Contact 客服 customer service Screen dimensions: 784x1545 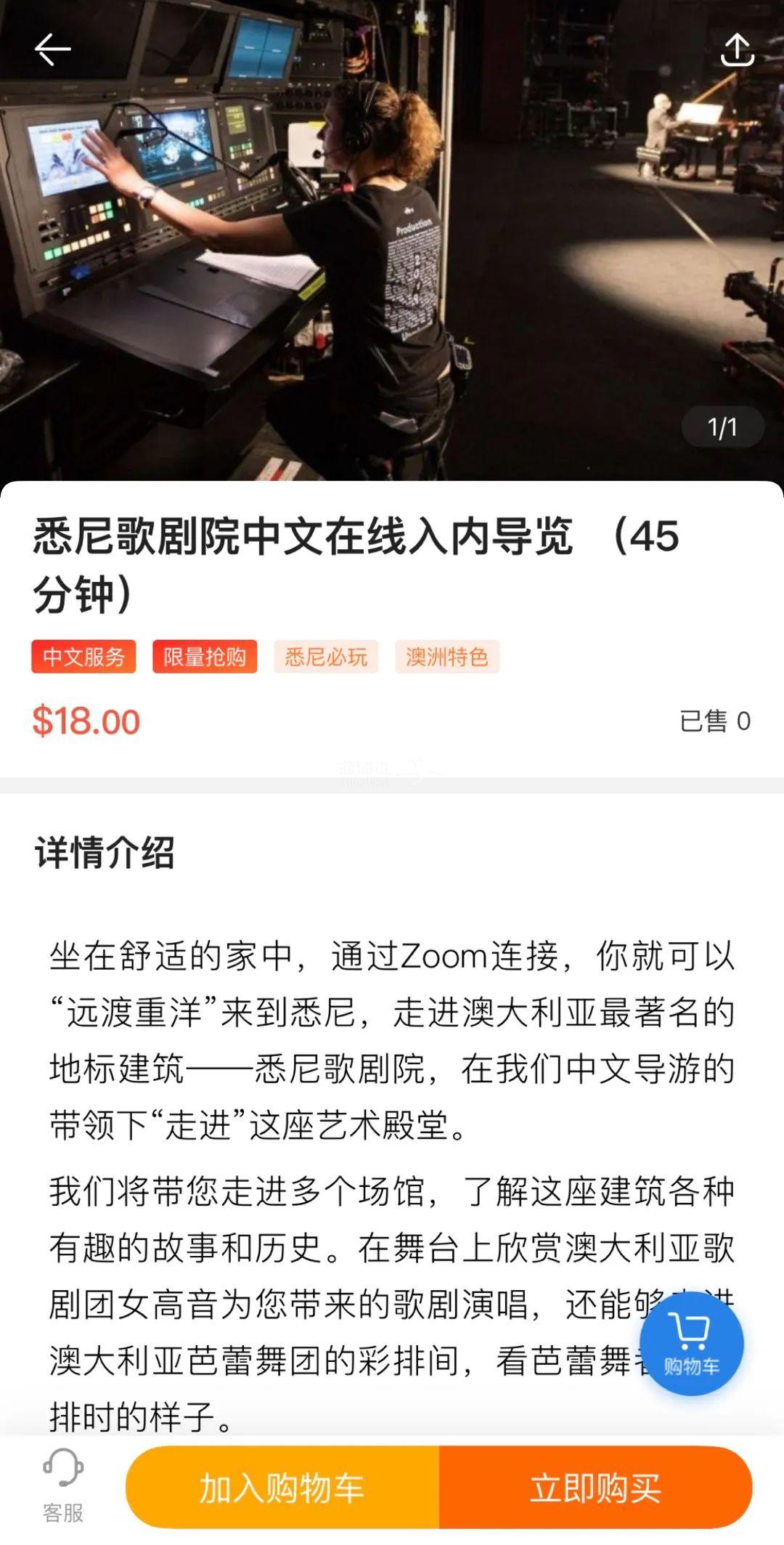click(62, 1487)
